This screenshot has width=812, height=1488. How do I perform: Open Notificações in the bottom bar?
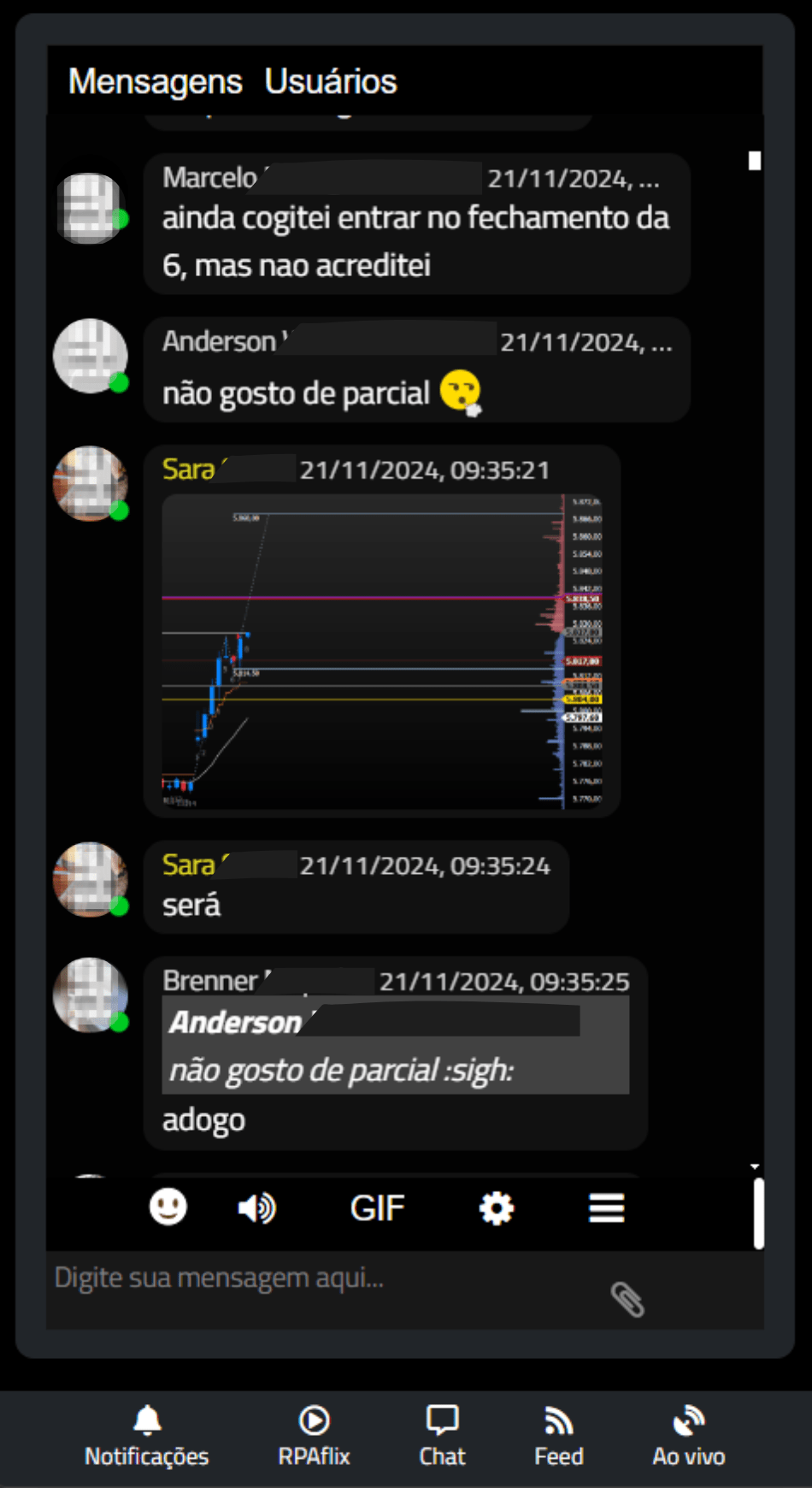147,1438
